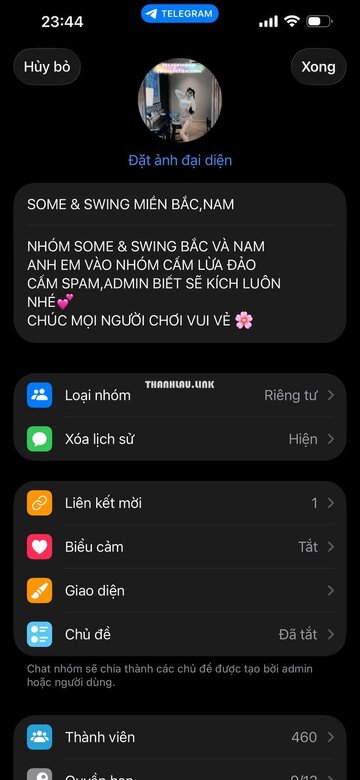
Task: Confirm changes with Xong
Action: pos(318,67)
